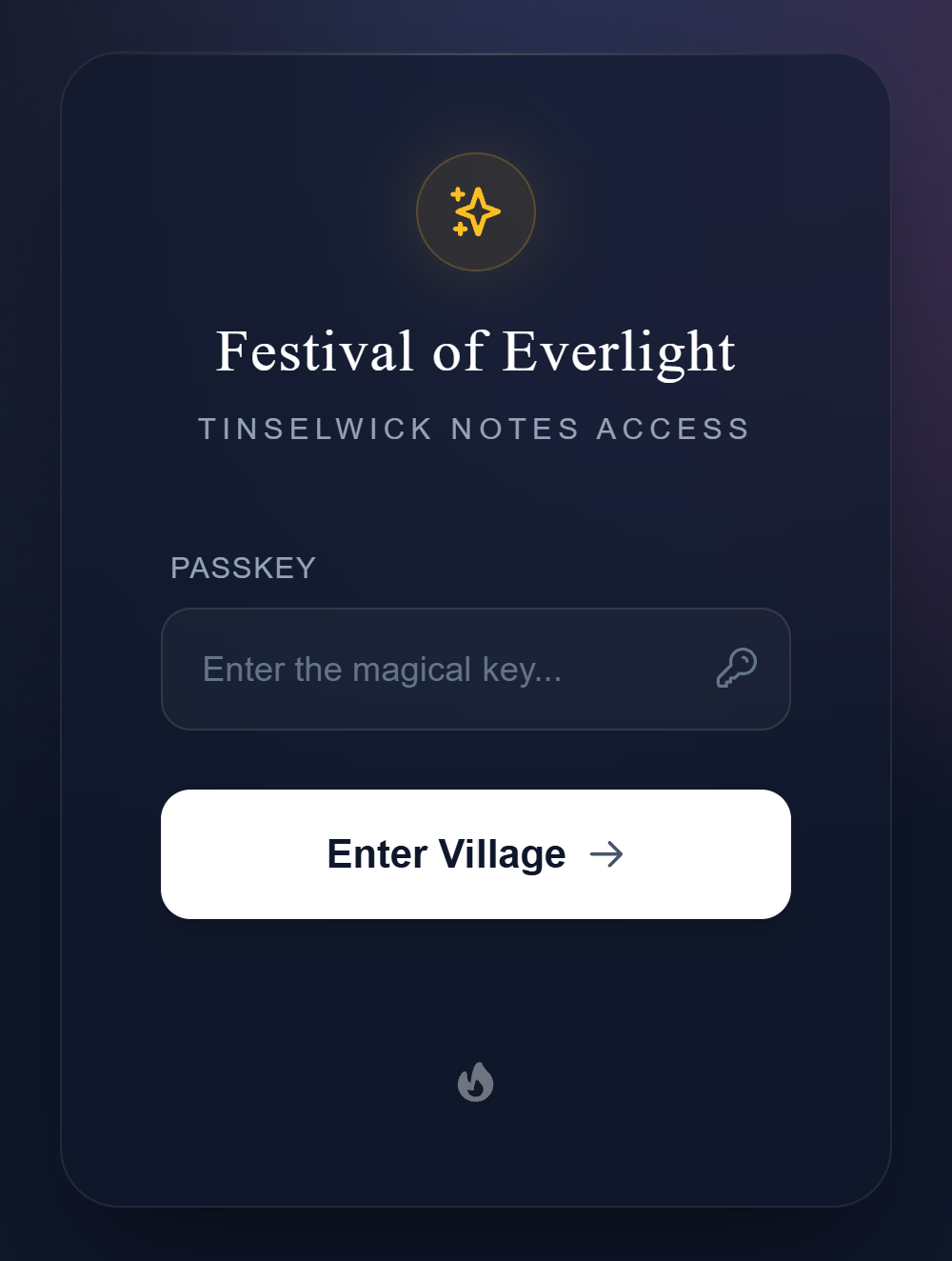Click the arrow icon inside Enter Village button
This screenshot has width=952, height=1261.
[609, 854]
